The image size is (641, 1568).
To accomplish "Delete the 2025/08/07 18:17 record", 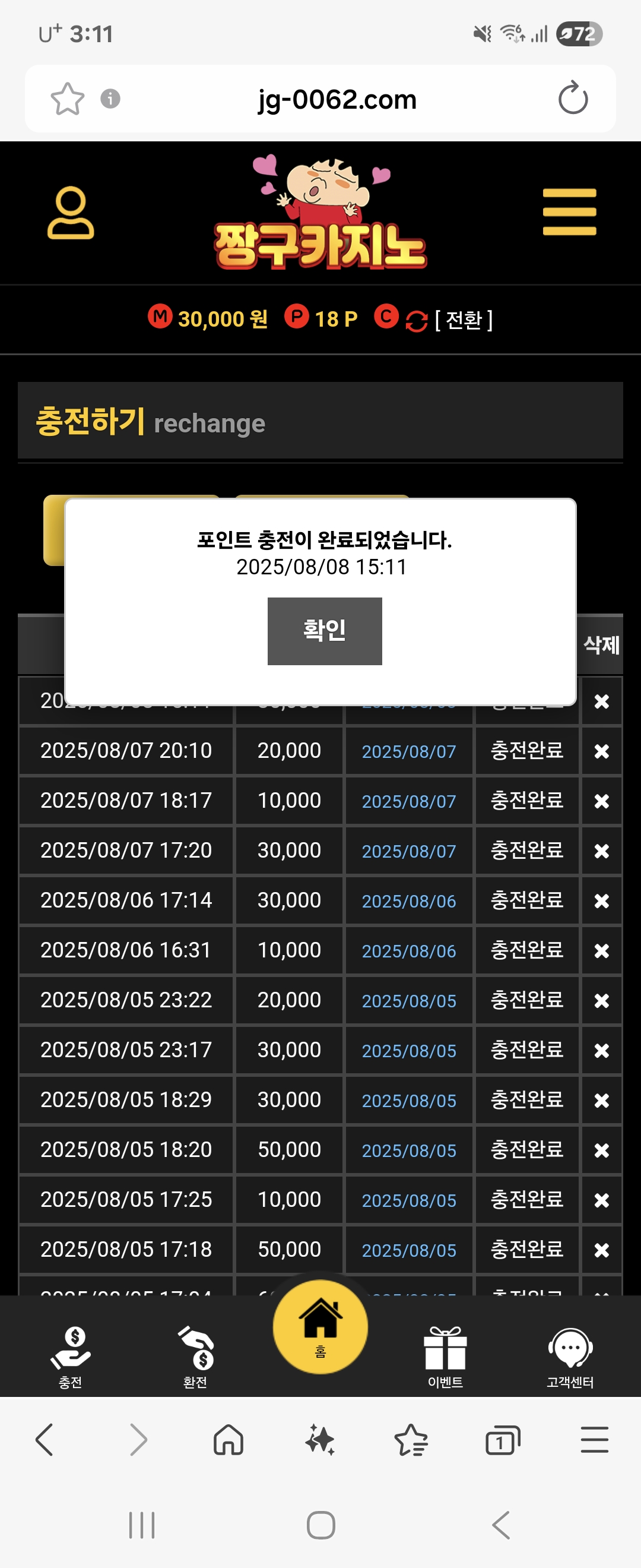I will [601, 802].
